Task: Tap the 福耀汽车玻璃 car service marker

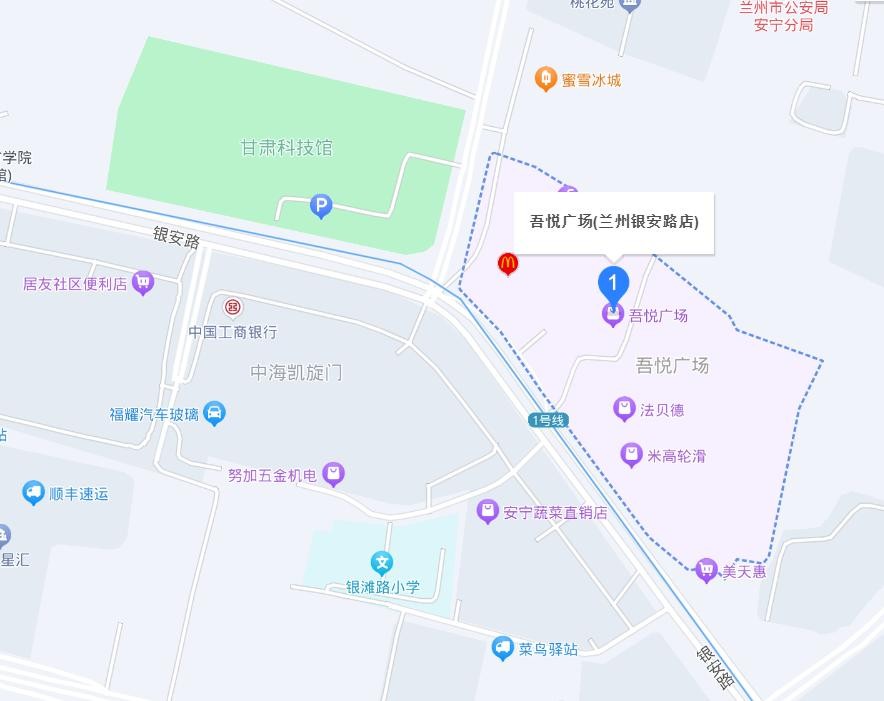Action: (214, 413)
